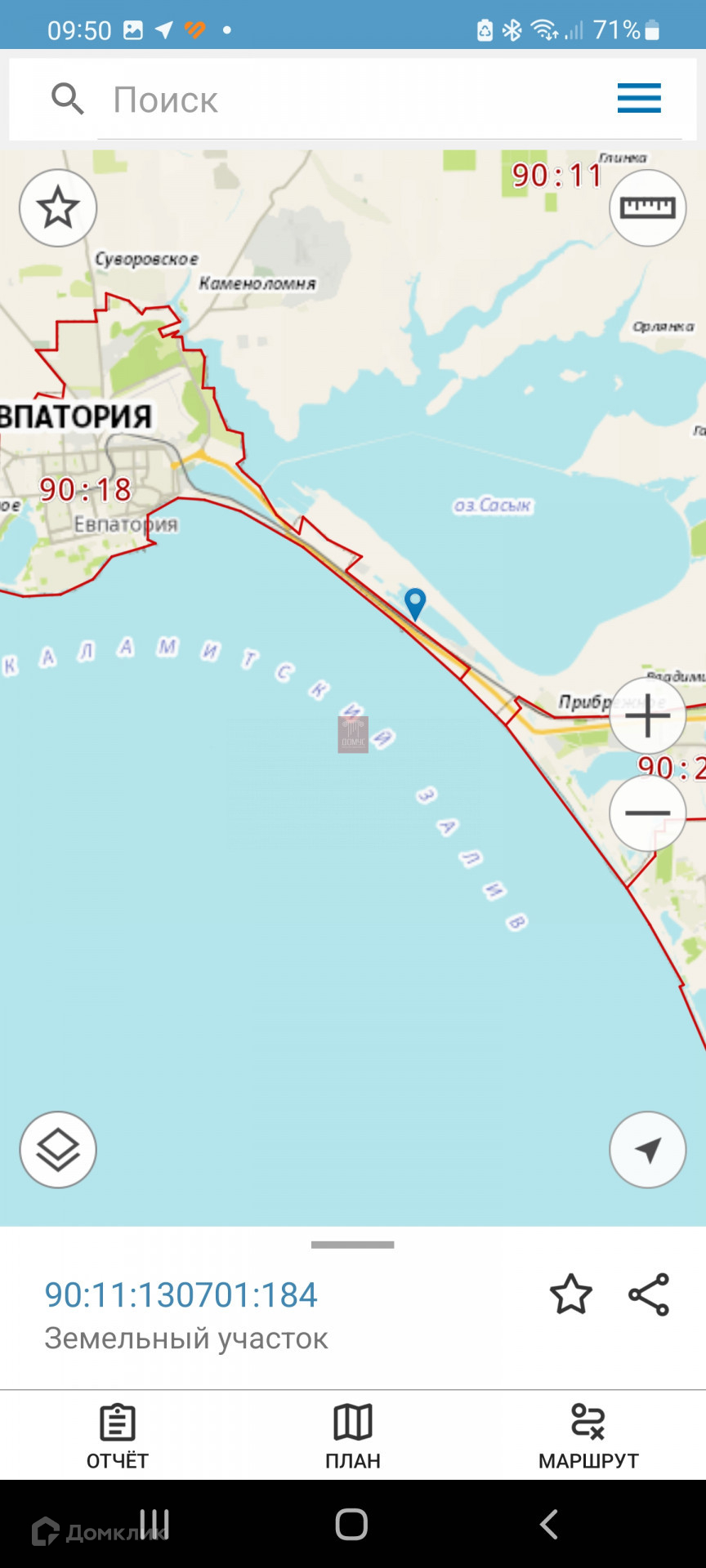Go to the home screen
This screenshot has width=706, height=1568.
(352, 1524)
